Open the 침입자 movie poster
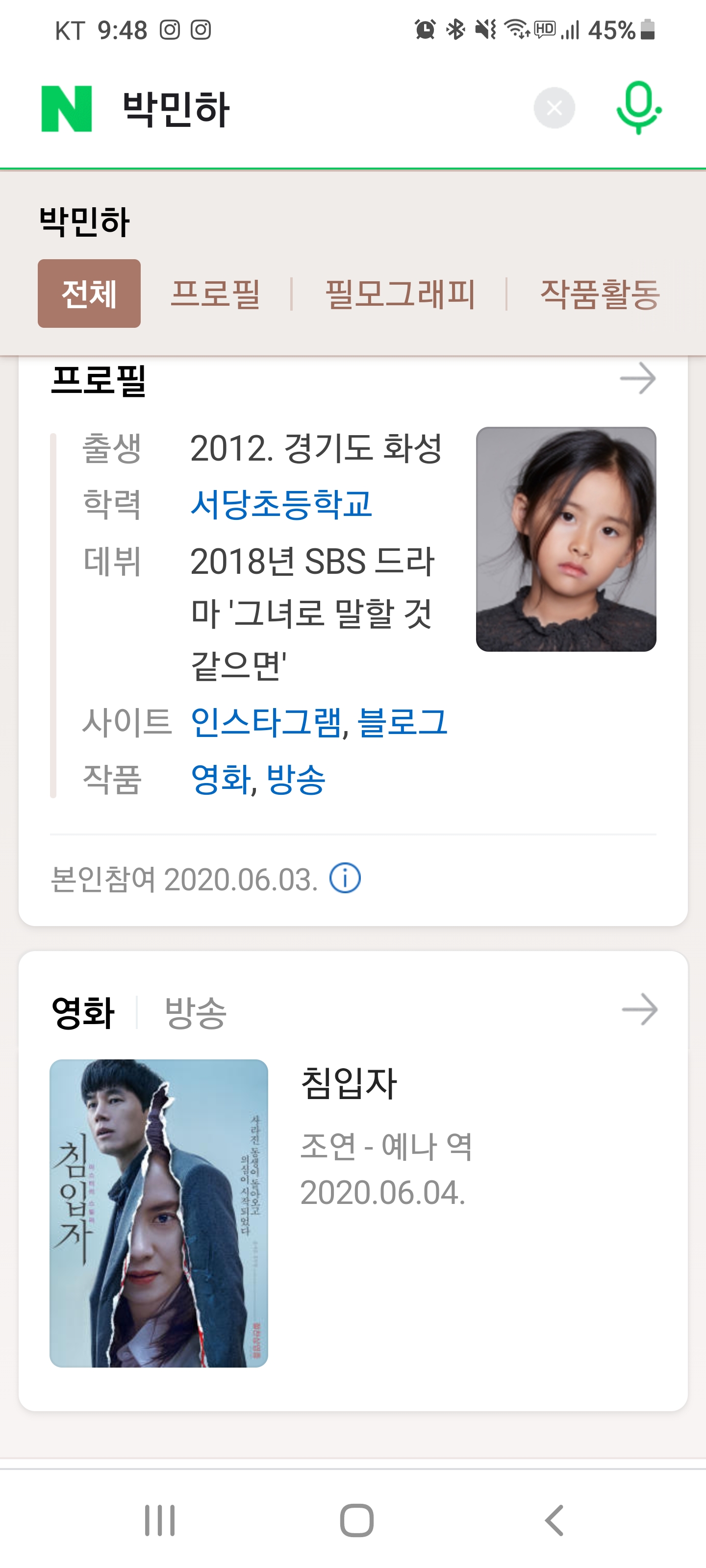Screen dimensions: 706x1568 click(x=158, y=1213)
